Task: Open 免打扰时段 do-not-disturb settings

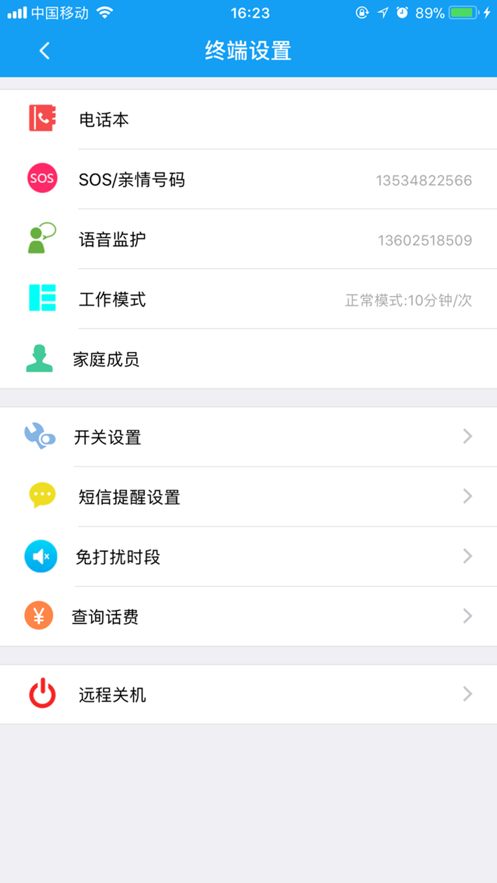Action: point(248,556)
